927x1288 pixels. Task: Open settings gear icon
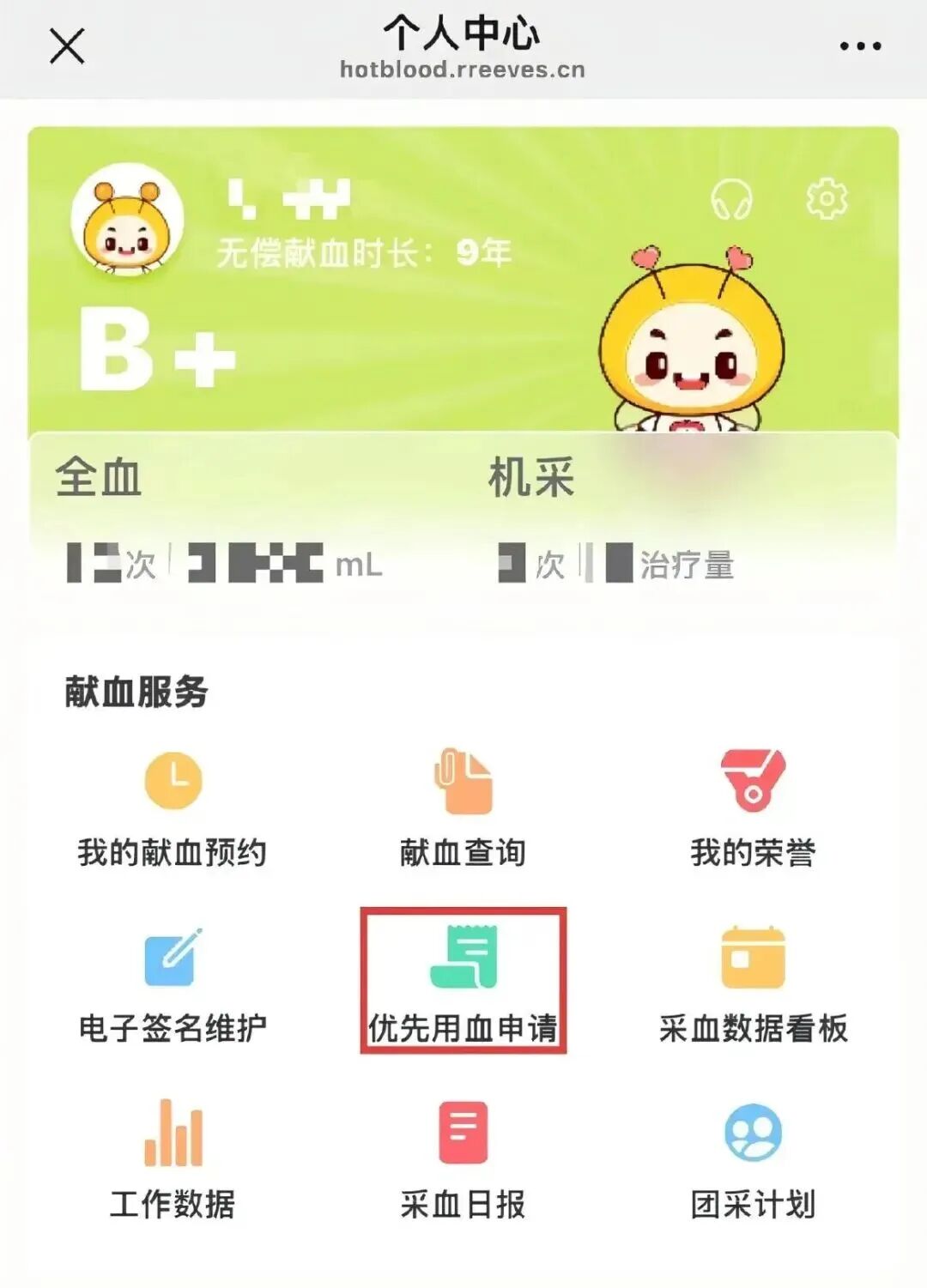coord(826,199)
